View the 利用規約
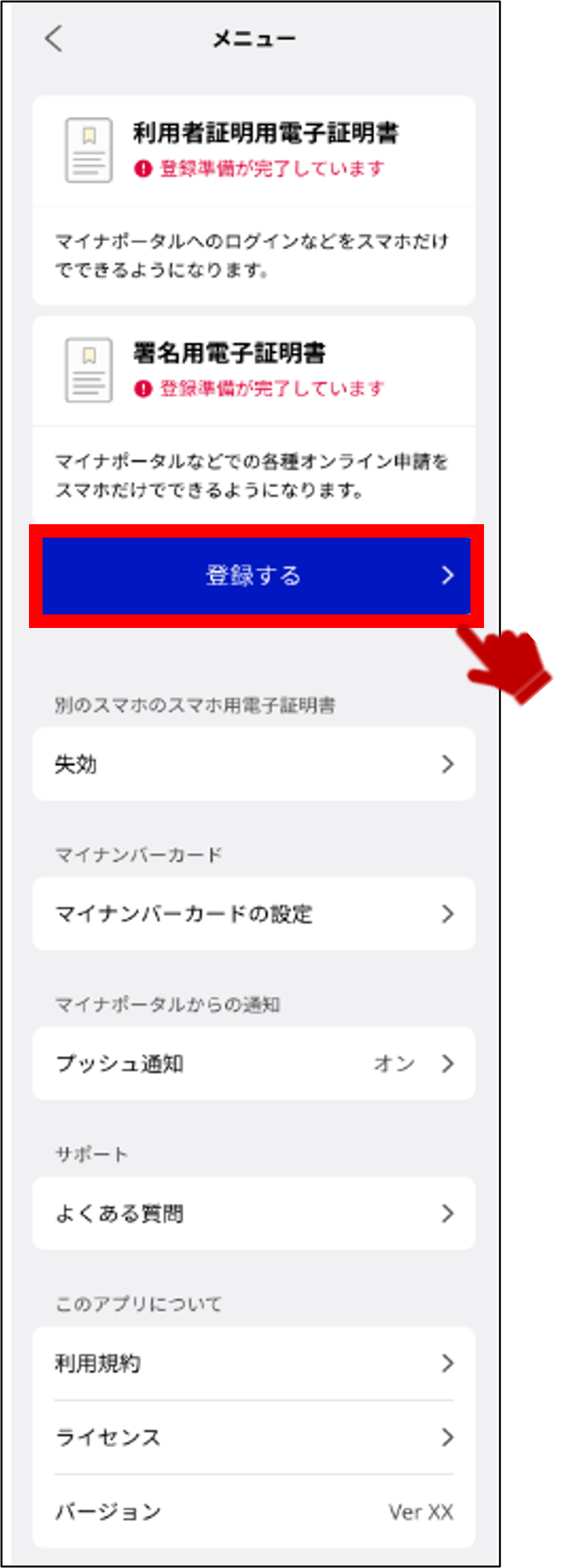The width and height of the screenshot is (562, 1568). click(254, 1363)
